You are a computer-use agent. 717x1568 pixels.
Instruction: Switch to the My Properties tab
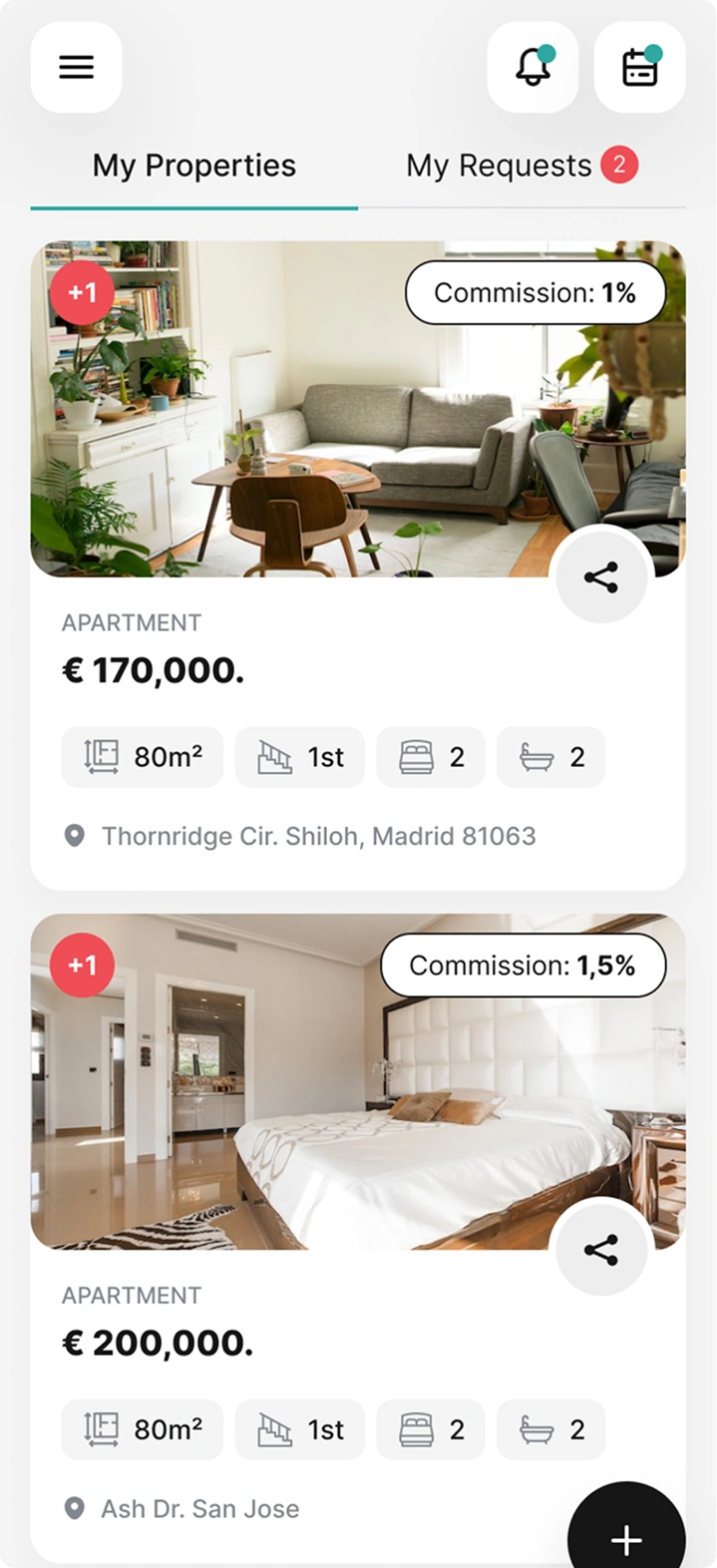[x=194, y=166]
